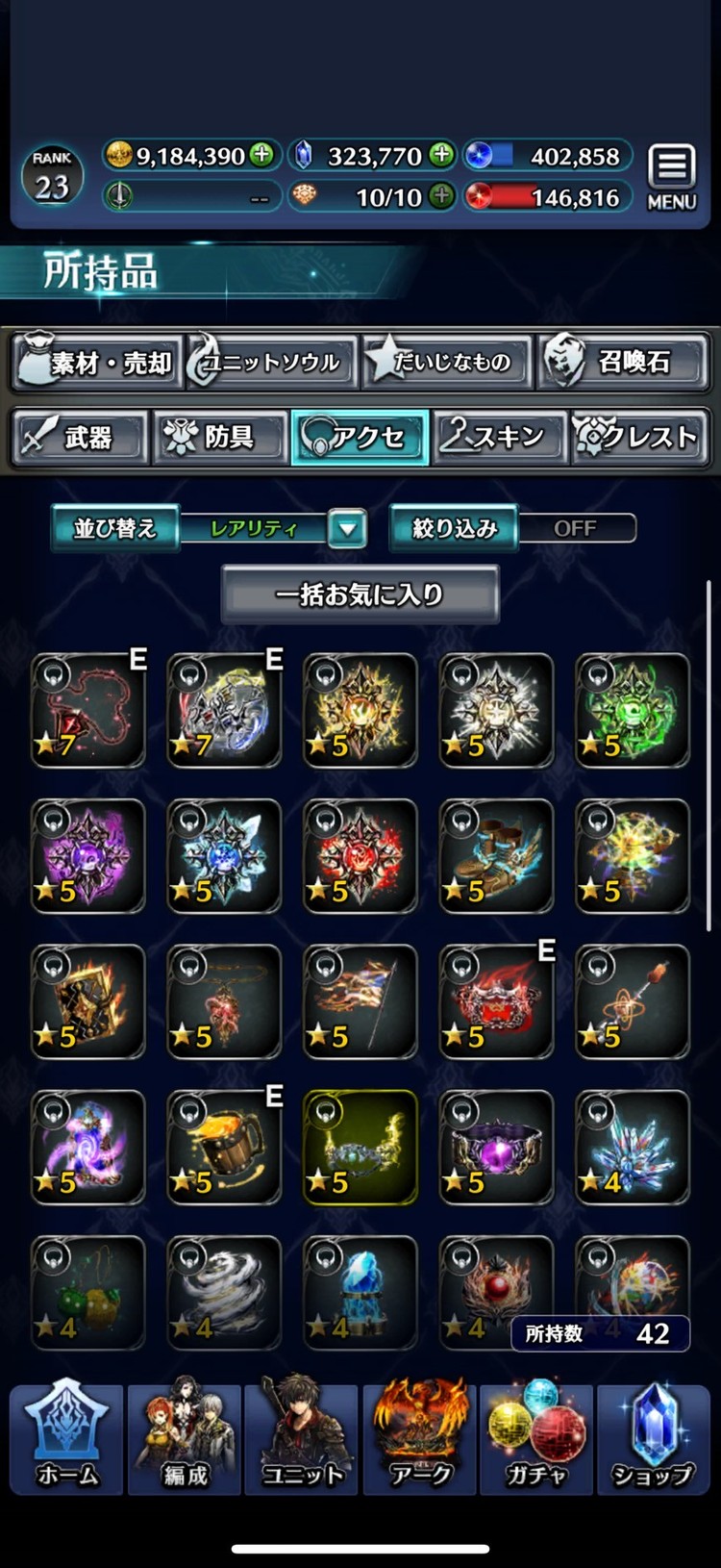Open the MENU button

pyautogui.click(x=671, y=178)
